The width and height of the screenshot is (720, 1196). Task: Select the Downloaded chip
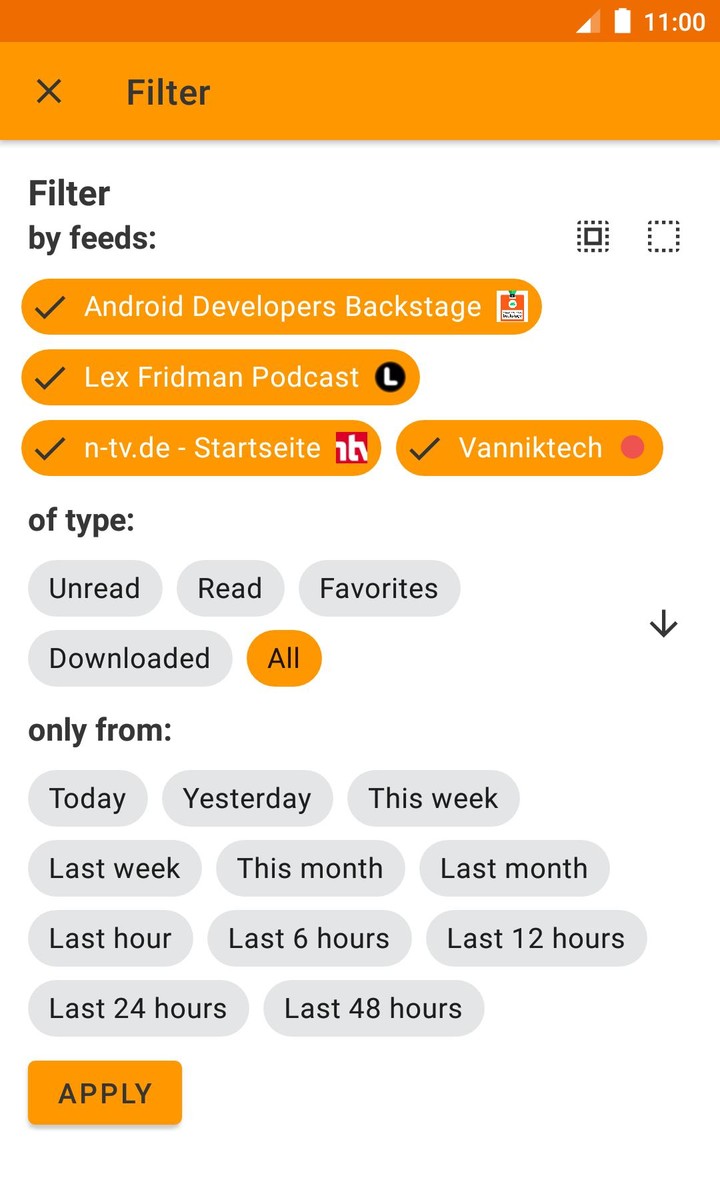(129, 658)
